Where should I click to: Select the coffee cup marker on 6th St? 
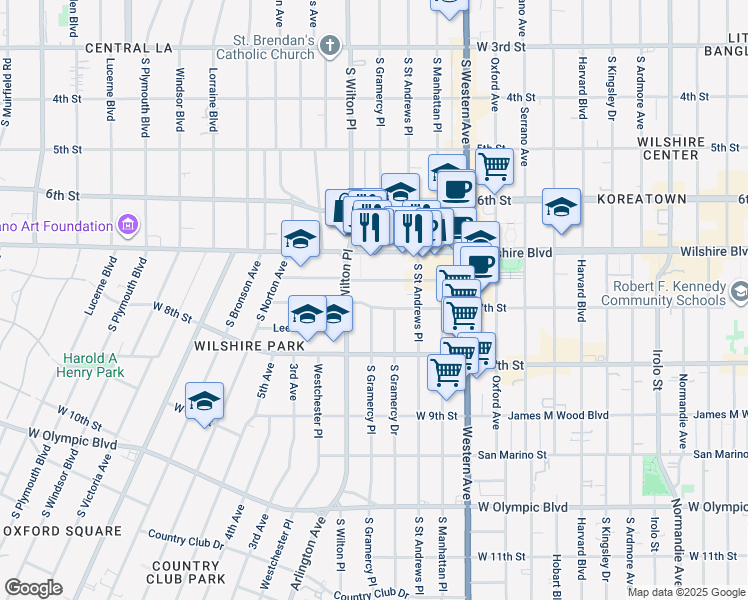[457, 187]
